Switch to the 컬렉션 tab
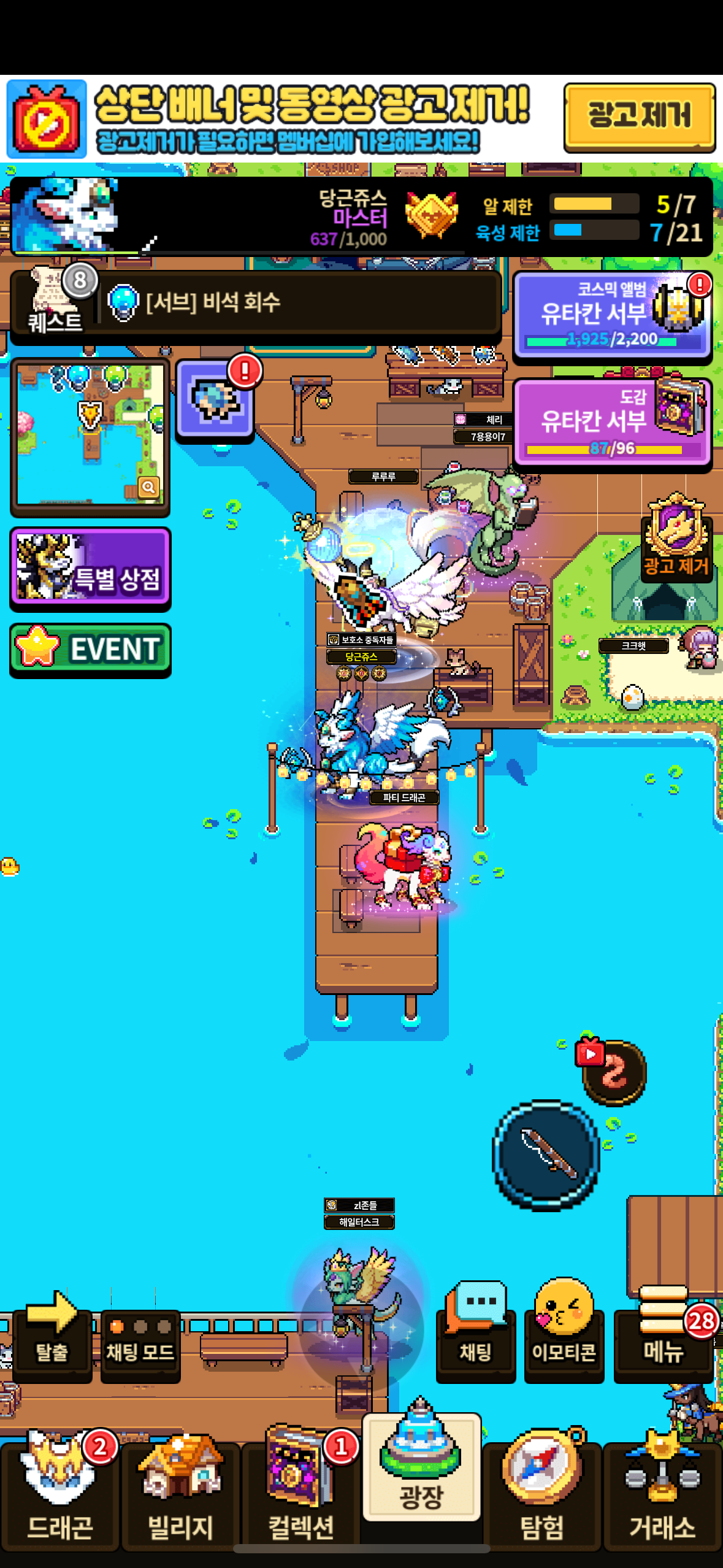 point(300,1492)
